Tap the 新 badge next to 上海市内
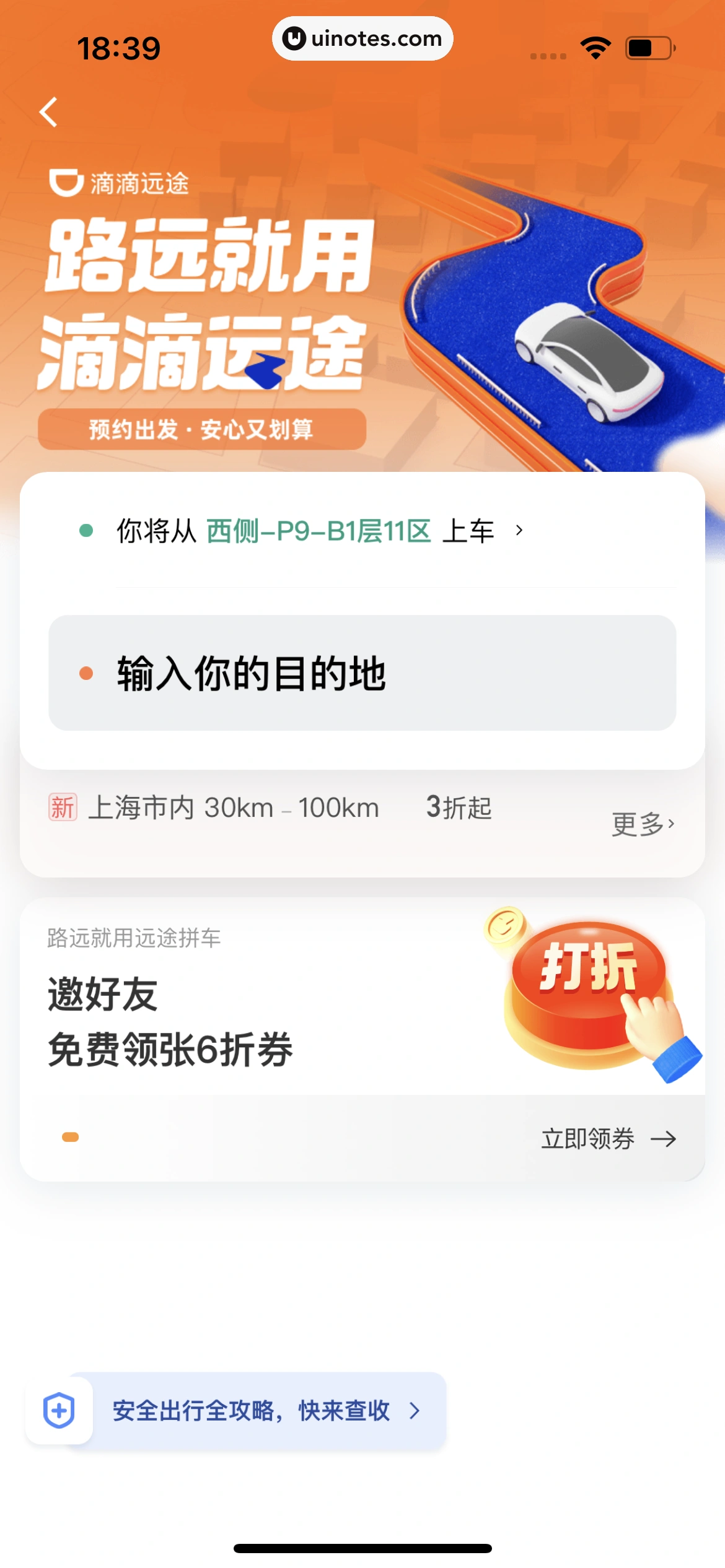 tap(61, 807)
